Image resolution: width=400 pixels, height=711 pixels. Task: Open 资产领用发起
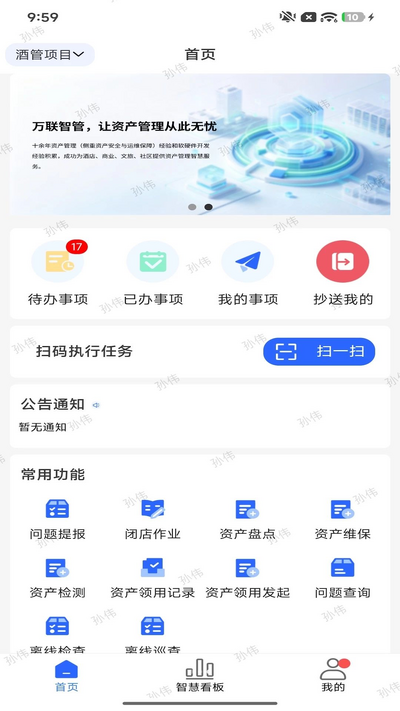pos(248,579)
